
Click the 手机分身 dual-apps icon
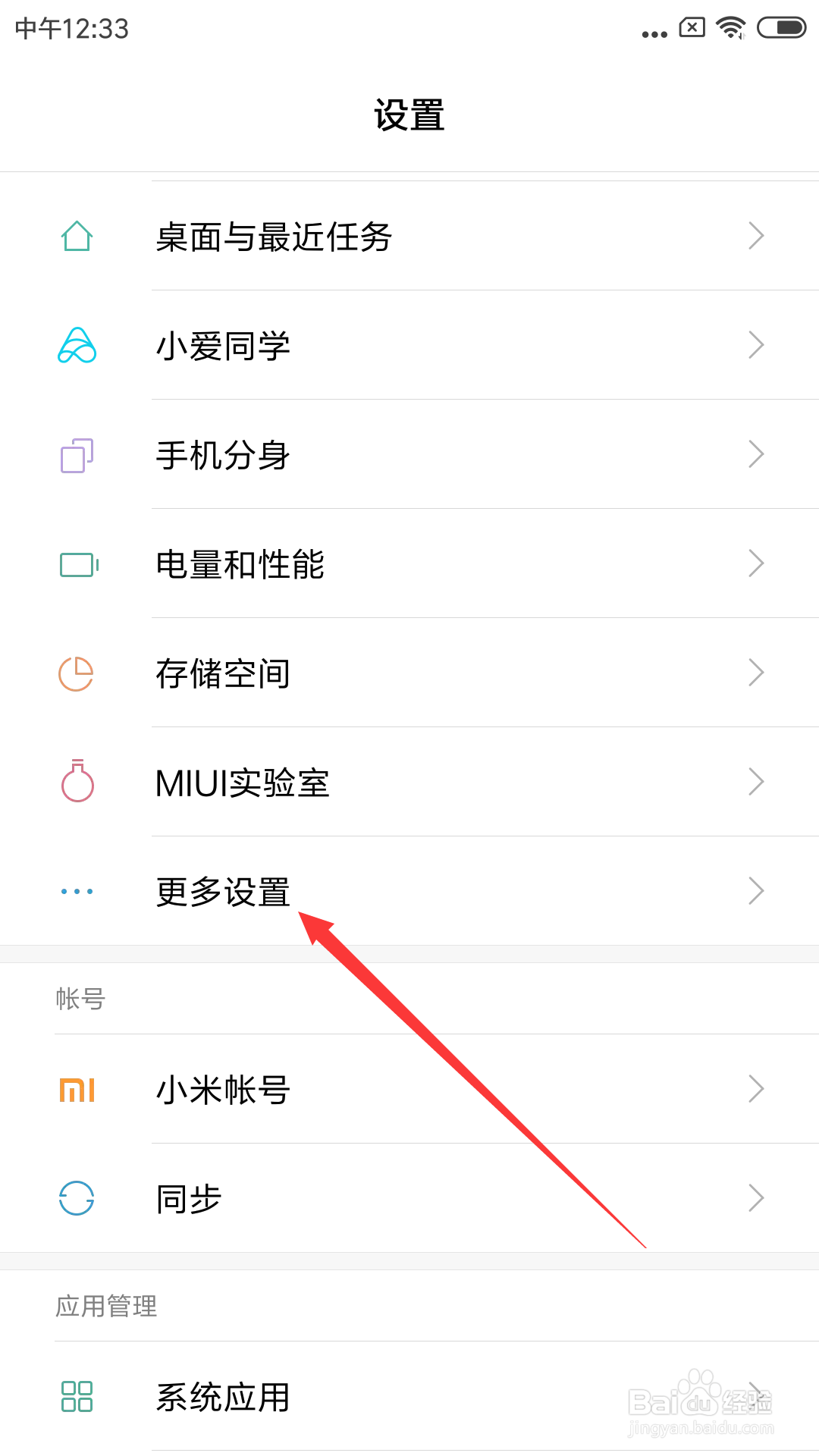[x=76, y=455]
